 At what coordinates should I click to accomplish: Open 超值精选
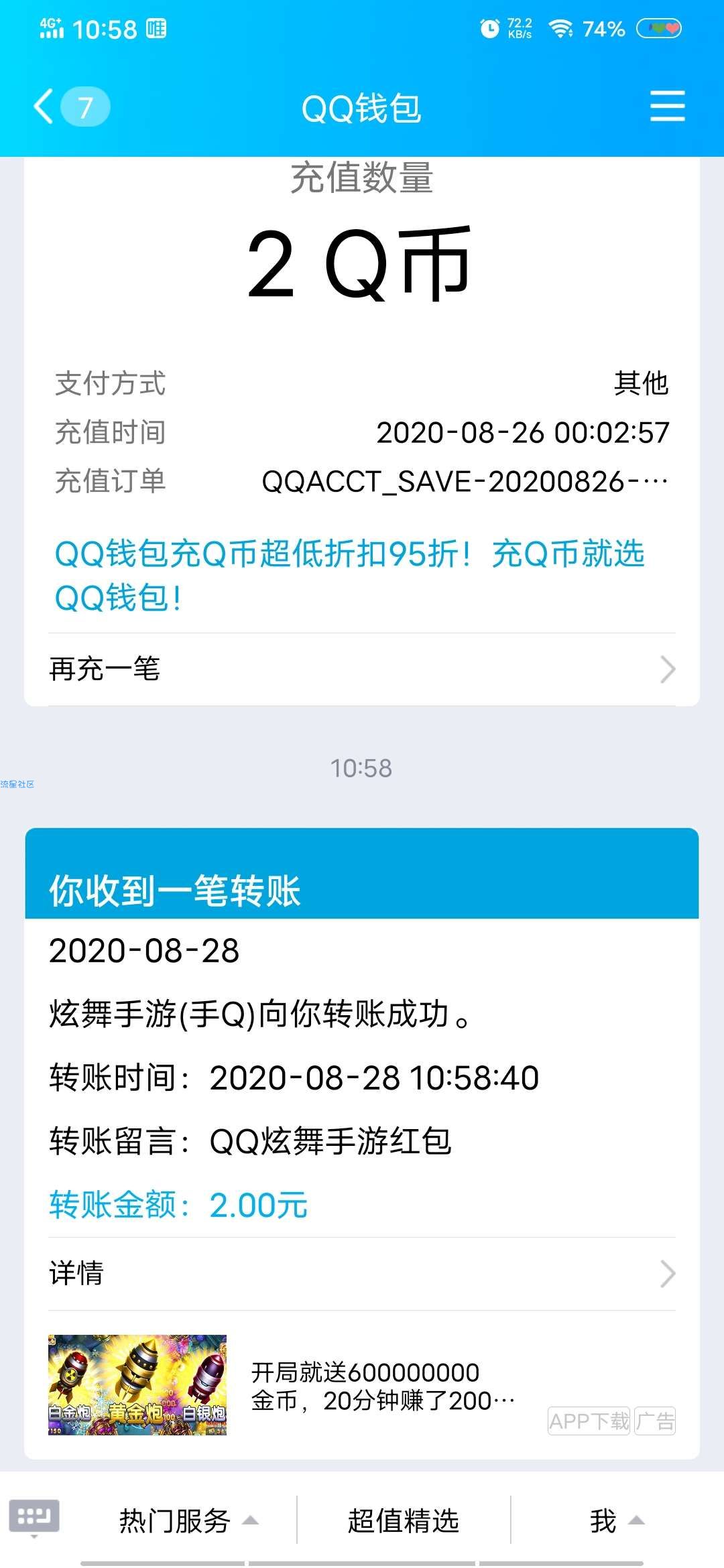click(x=403, y=1521)
